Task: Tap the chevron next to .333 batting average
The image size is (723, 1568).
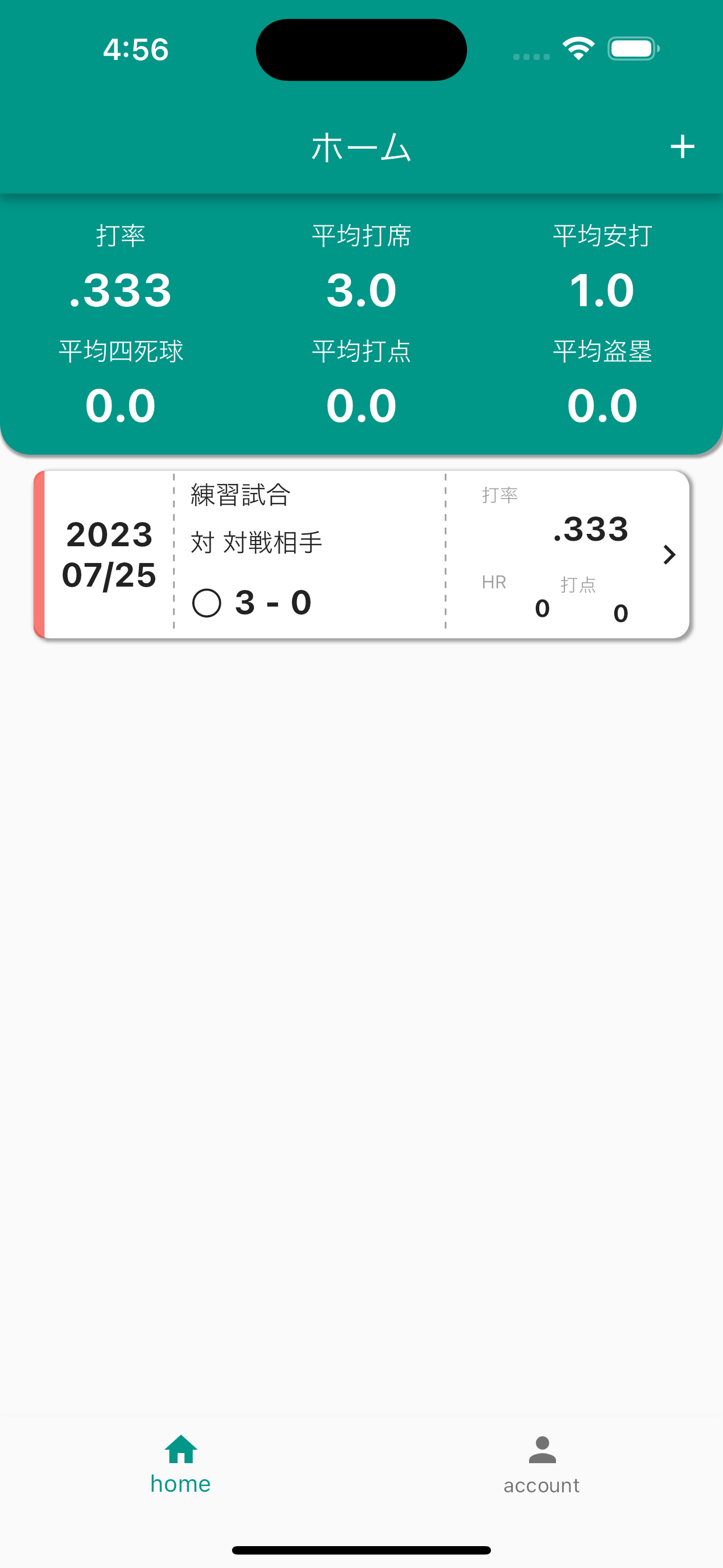Action: coord(669,555)
